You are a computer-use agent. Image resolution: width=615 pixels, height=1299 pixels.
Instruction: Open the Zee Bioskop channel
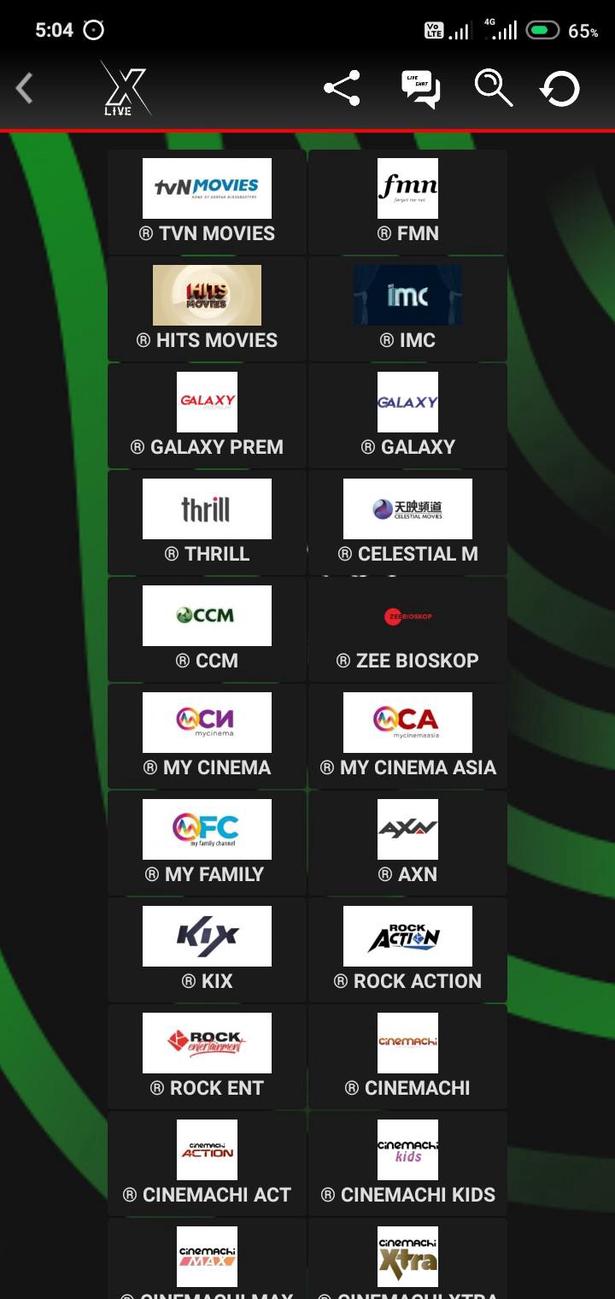pos(407,629)
